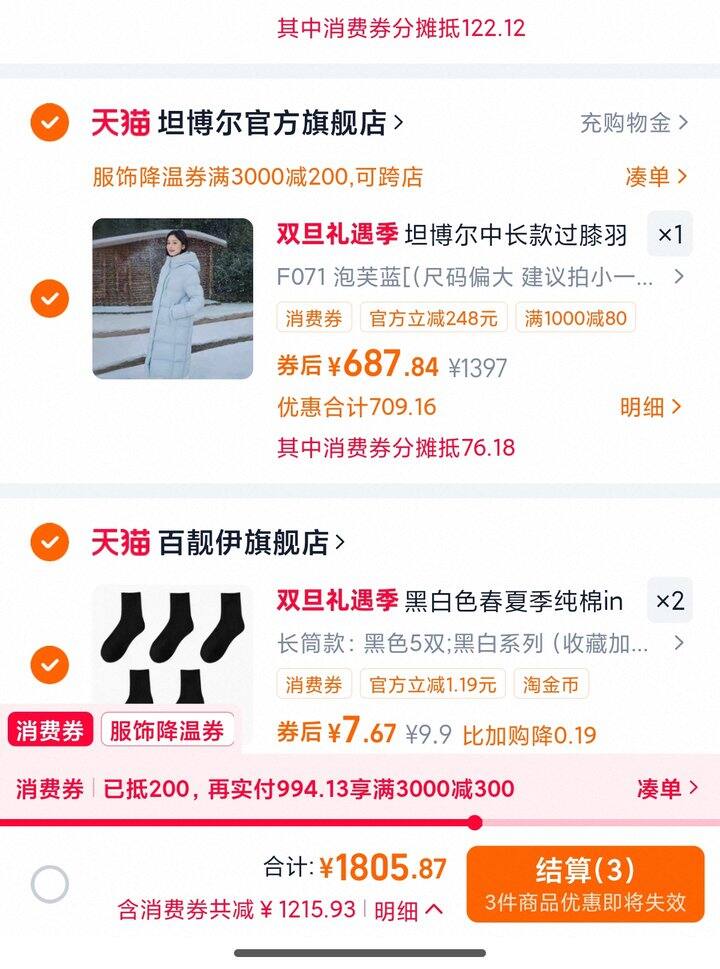720x969 pixels.
Task: Open the blue down coat product image
Action: click(x=172, y=298)
